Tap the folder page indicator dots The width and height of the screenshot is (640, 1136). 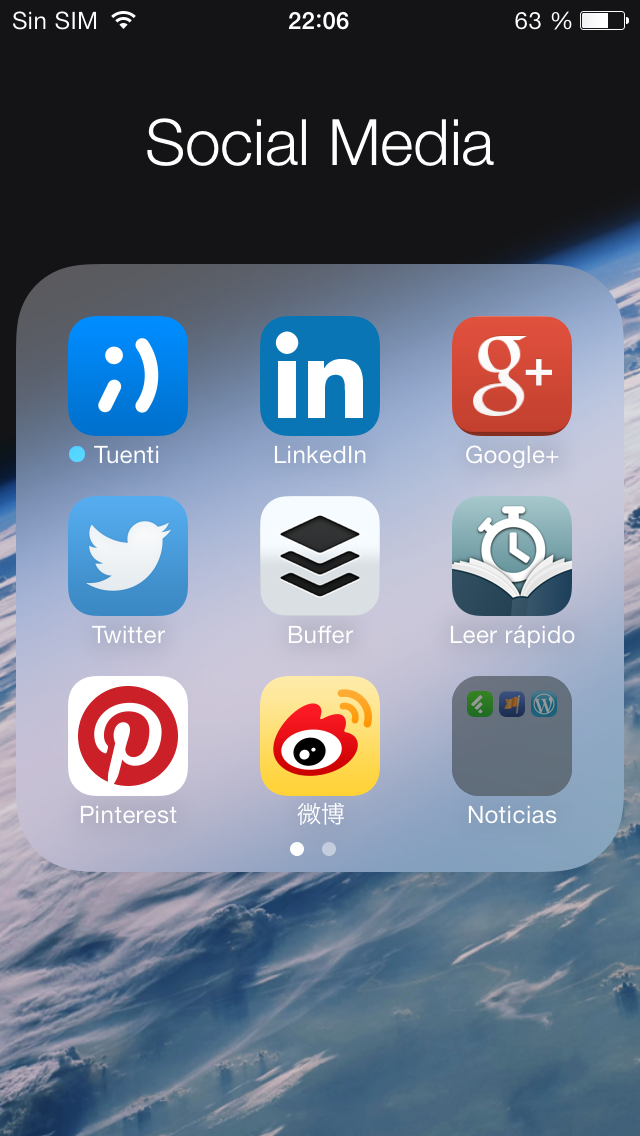point(312,848)
